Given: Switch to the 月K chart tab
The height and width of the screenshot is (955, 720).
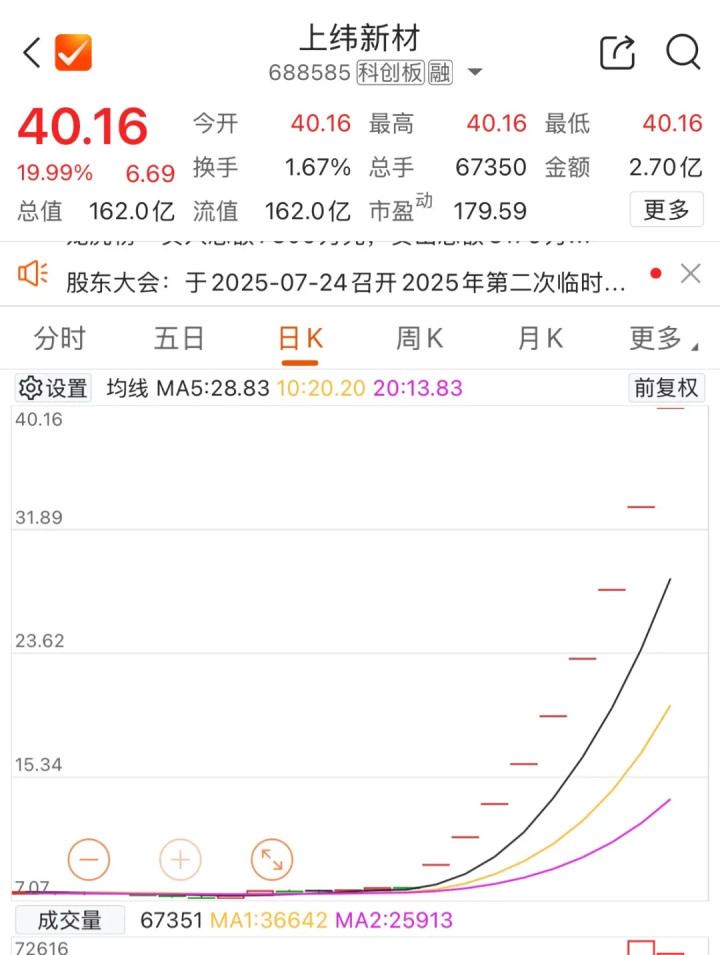Looking at the screenshot, I should point(540,339).
